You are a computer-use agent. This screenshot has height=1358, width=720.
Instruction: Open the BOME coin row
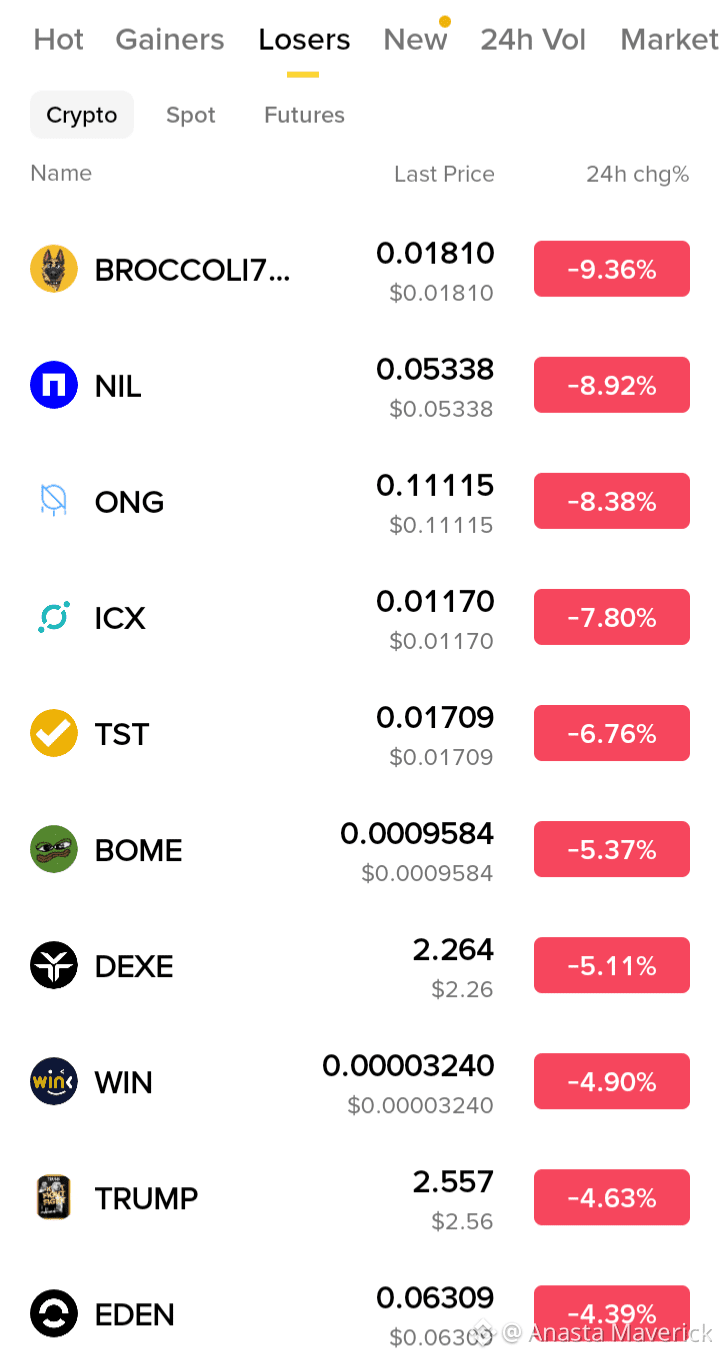click(360, 850)
